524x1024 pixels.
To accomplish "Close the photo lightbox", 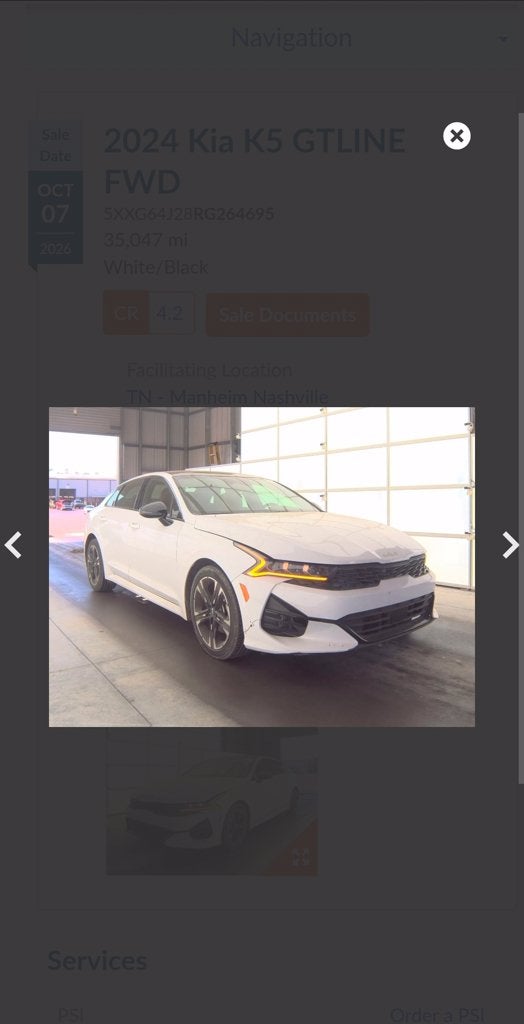I will point(457,136).
